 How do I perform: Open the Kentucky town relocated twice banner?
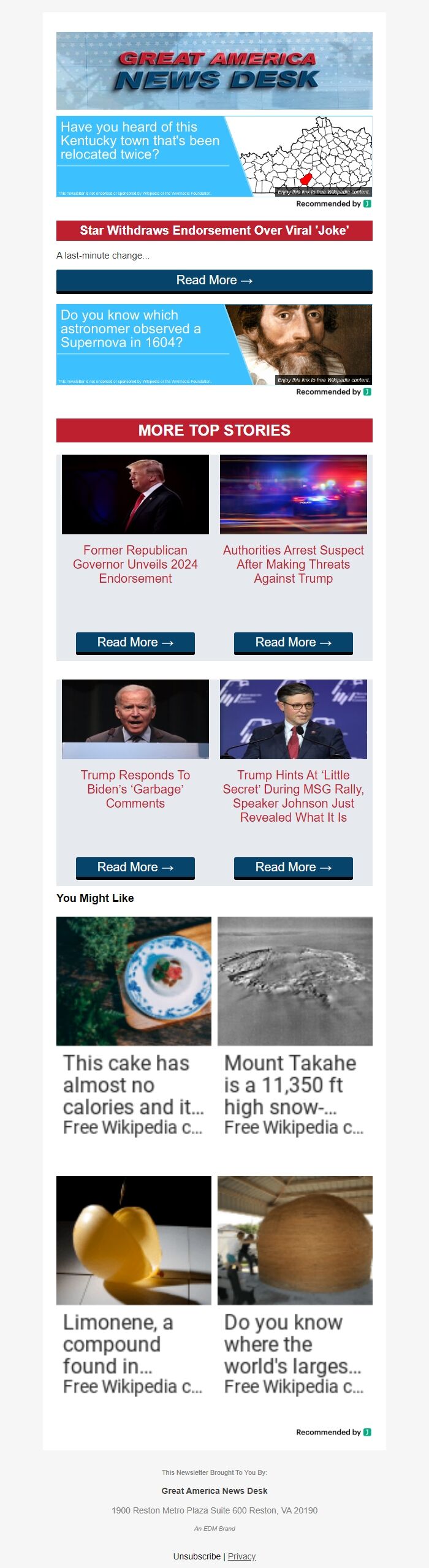click(214, 156)
